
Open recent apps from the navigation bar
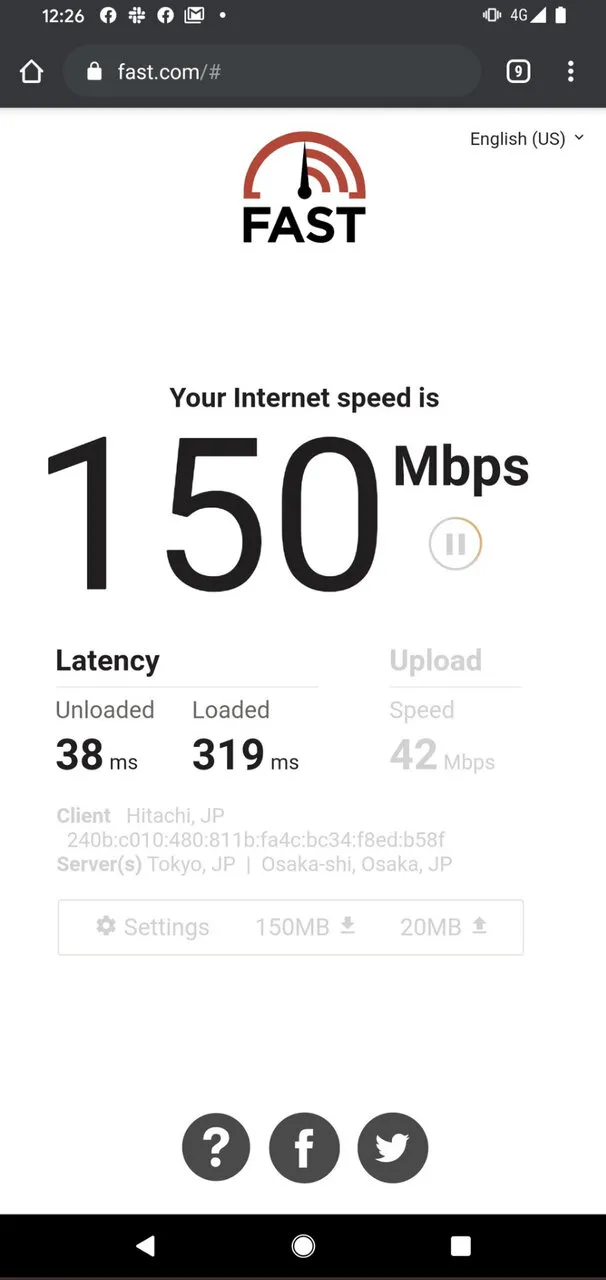(460, 1245)
